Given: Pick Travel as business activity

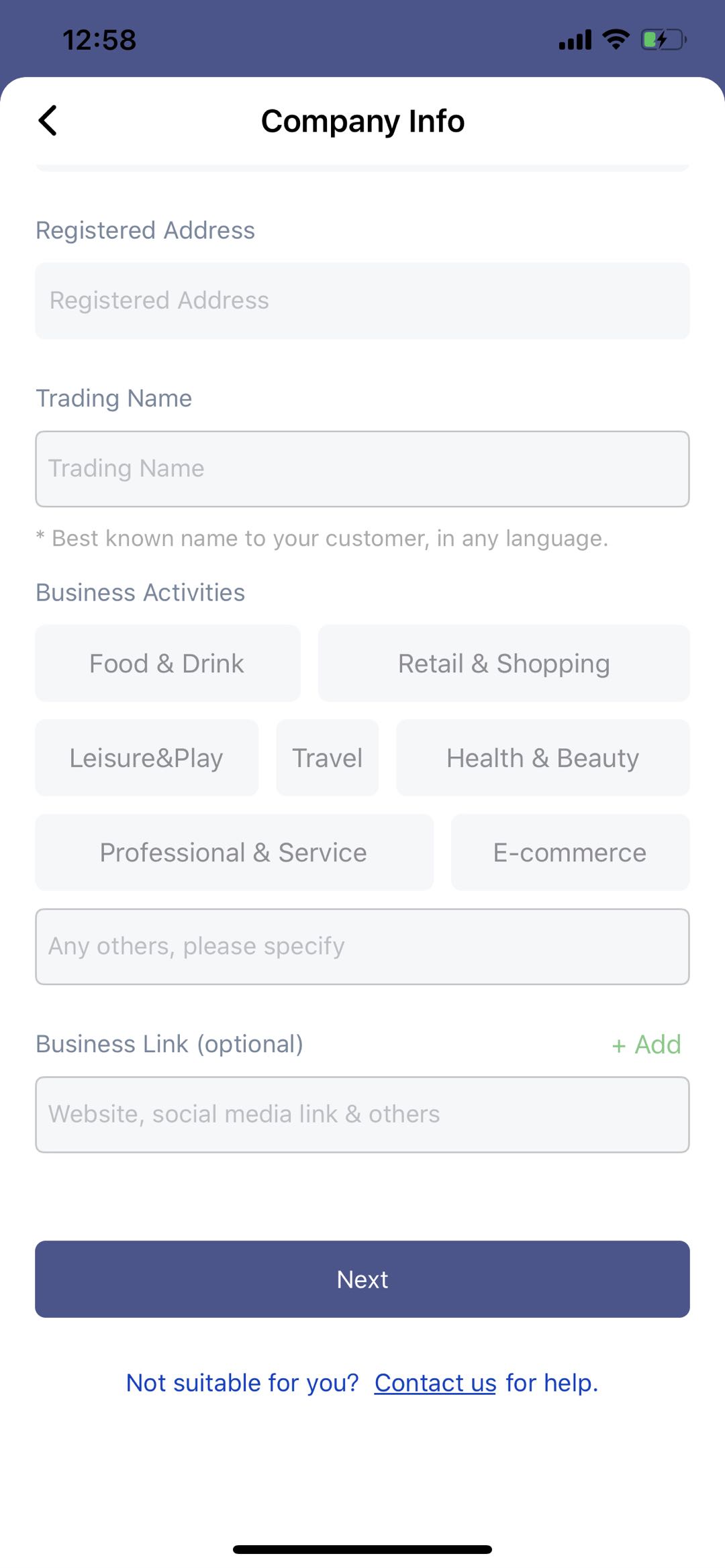Looking at the screenshot, I should click(x=327, y=758).
